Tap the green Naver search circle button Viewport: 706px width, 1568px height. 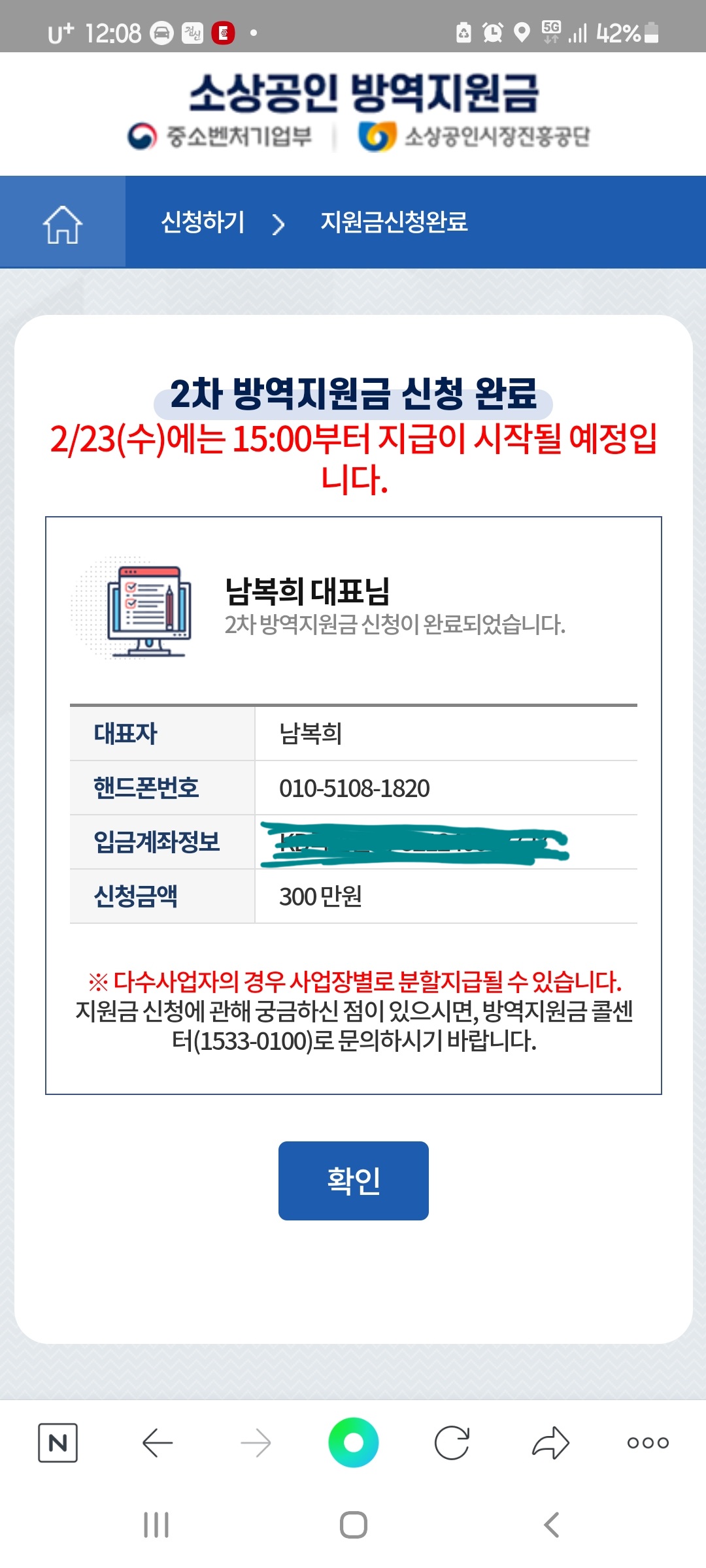pos(354,1443)
